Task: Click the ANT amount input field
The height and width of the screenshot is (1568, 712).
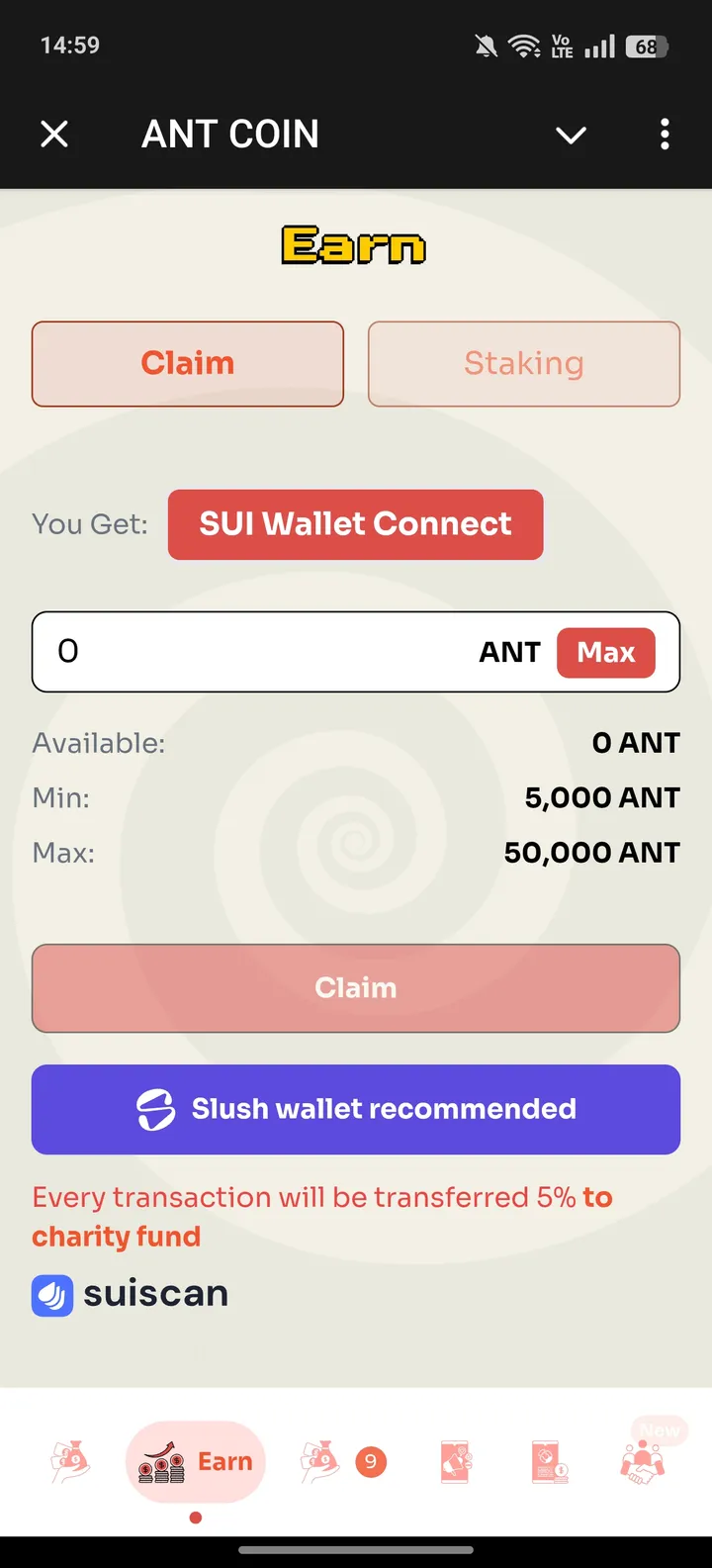Action: [x=247, y=652]
